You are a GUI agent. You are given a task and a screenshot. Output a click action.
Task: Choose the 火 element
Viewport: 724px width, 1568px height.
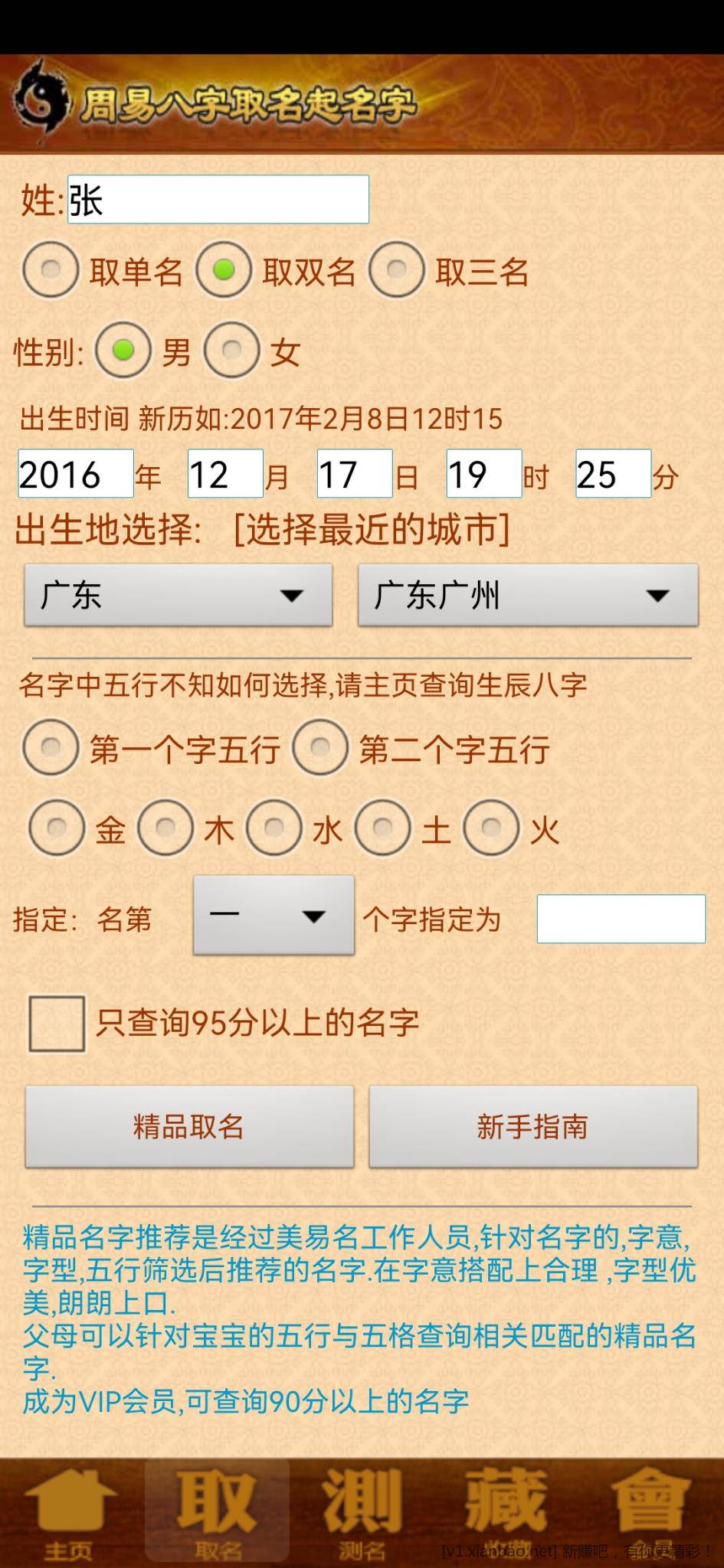pyautogui.click(x=492, y=828)
